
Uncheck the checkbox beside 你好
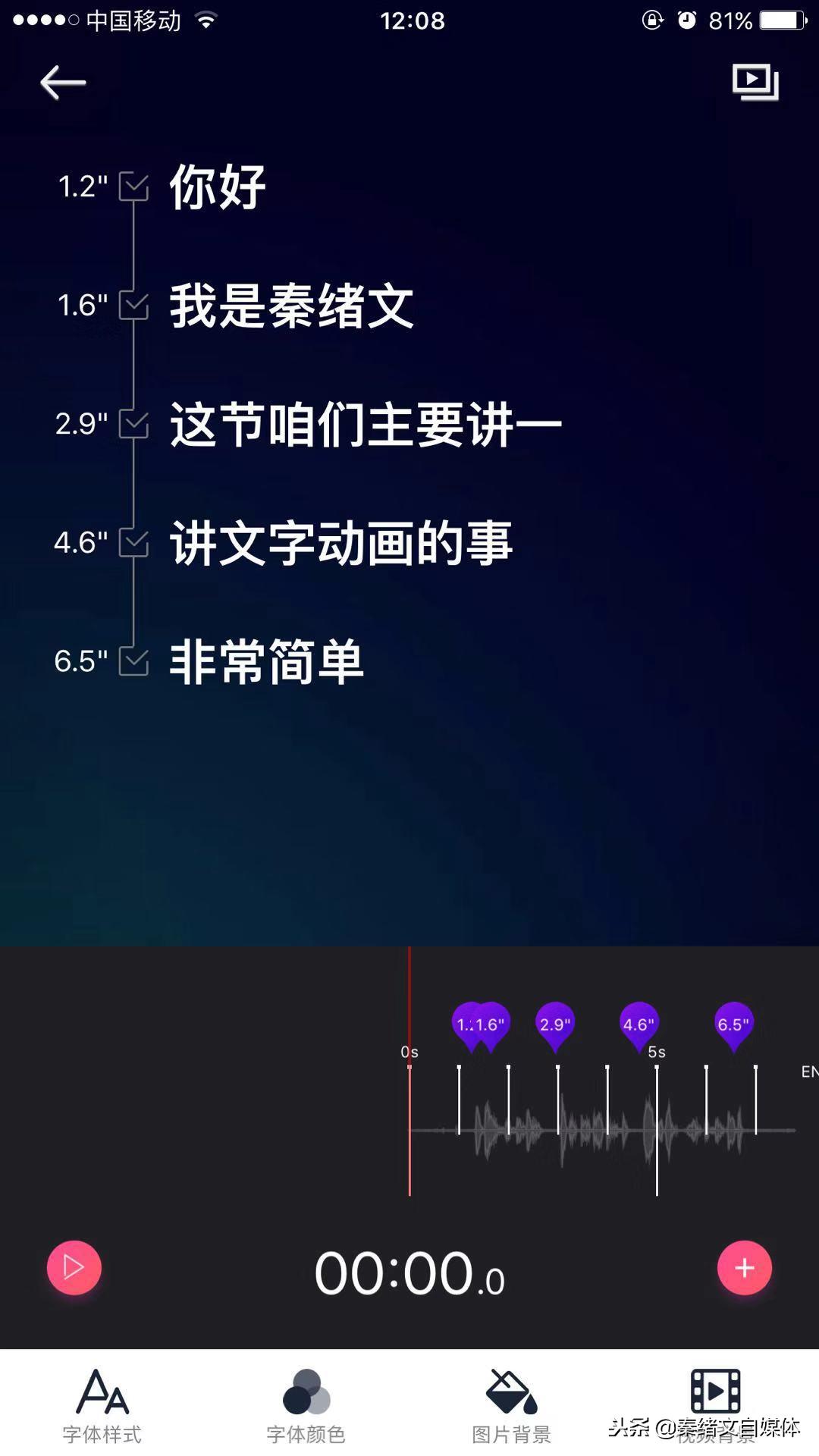(x=135, y=184)
